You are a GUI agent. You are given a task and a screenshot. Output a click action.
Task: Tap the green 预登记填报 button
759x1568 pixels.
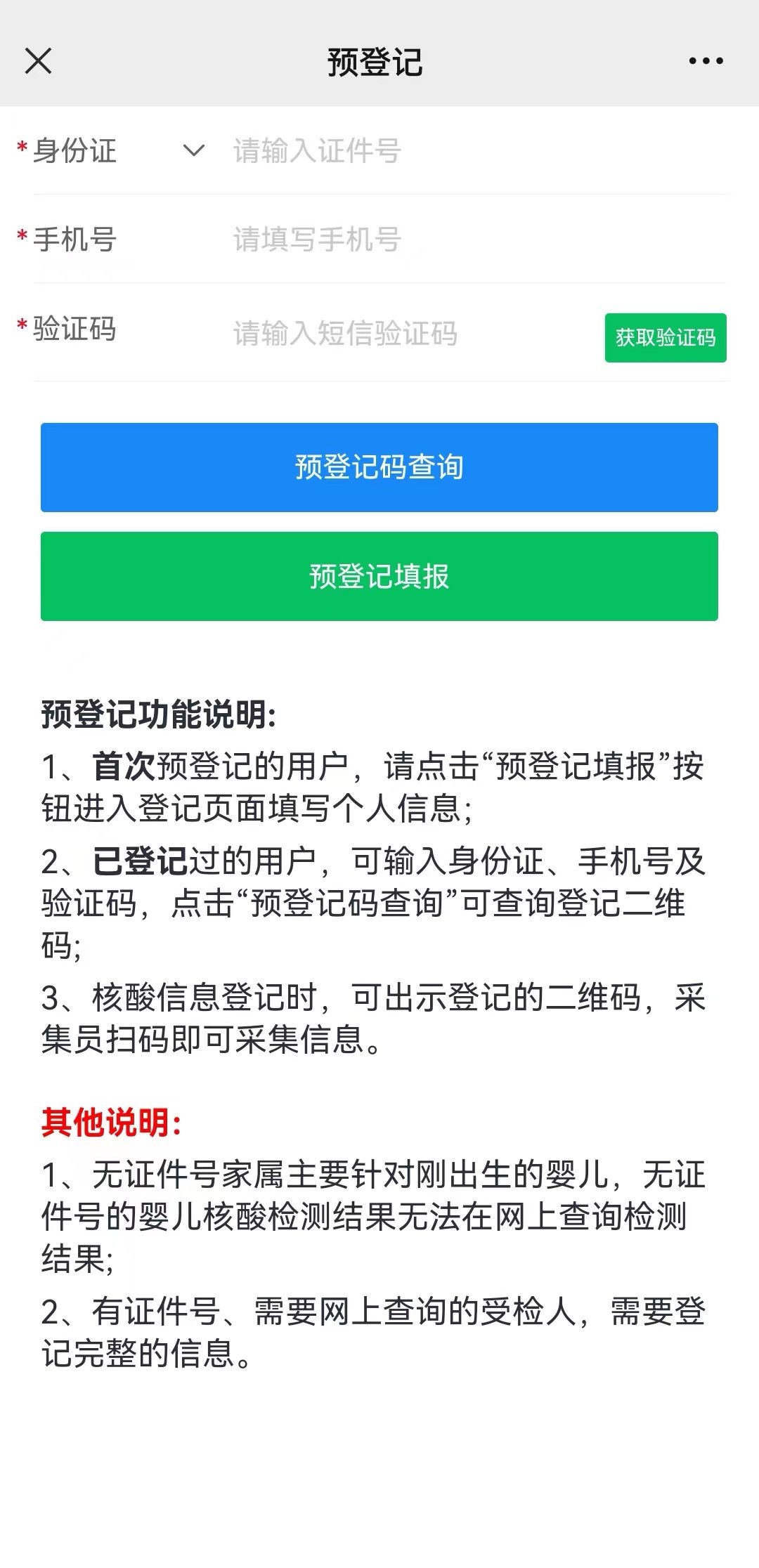coord(379,576)
